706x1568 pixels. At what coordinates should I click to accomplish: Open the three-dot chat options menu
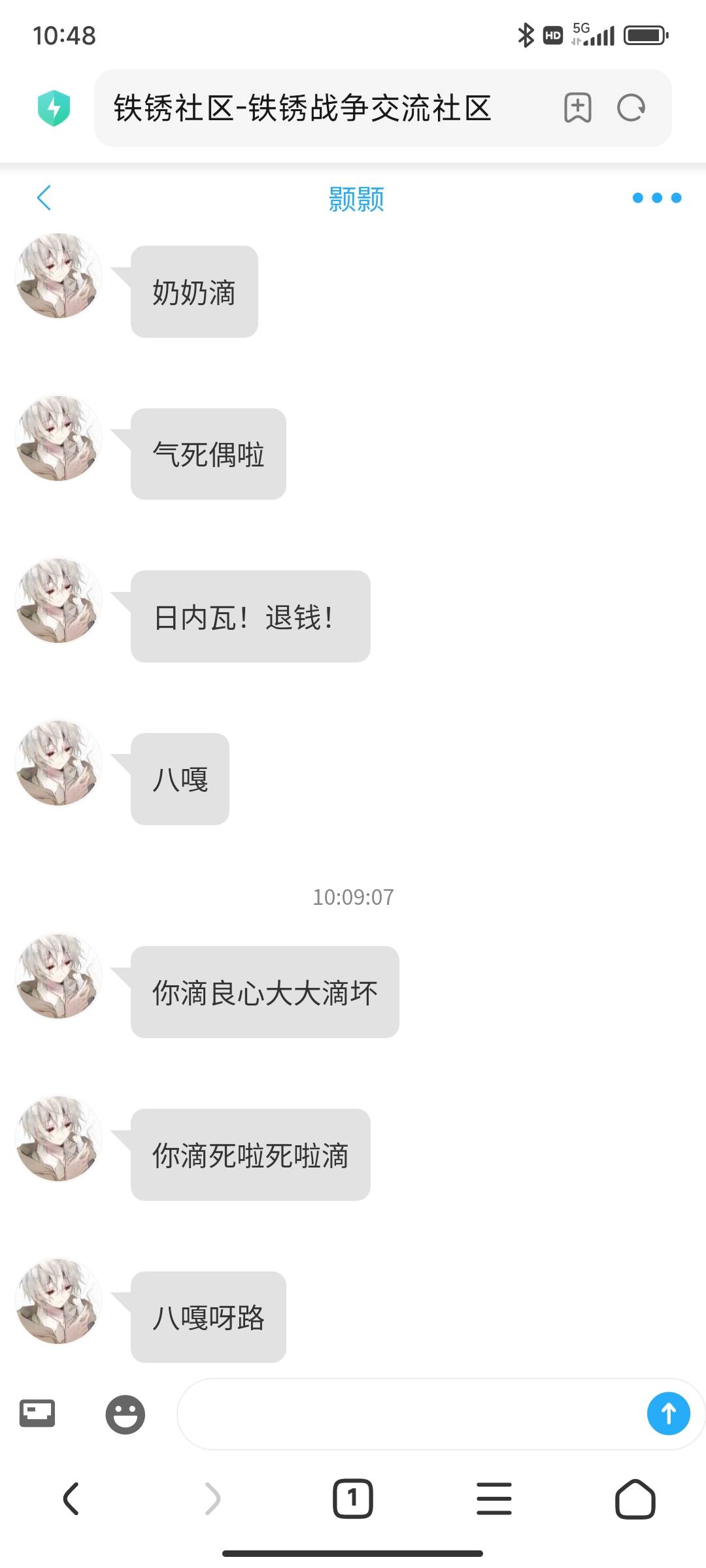[x=656, y=198]
